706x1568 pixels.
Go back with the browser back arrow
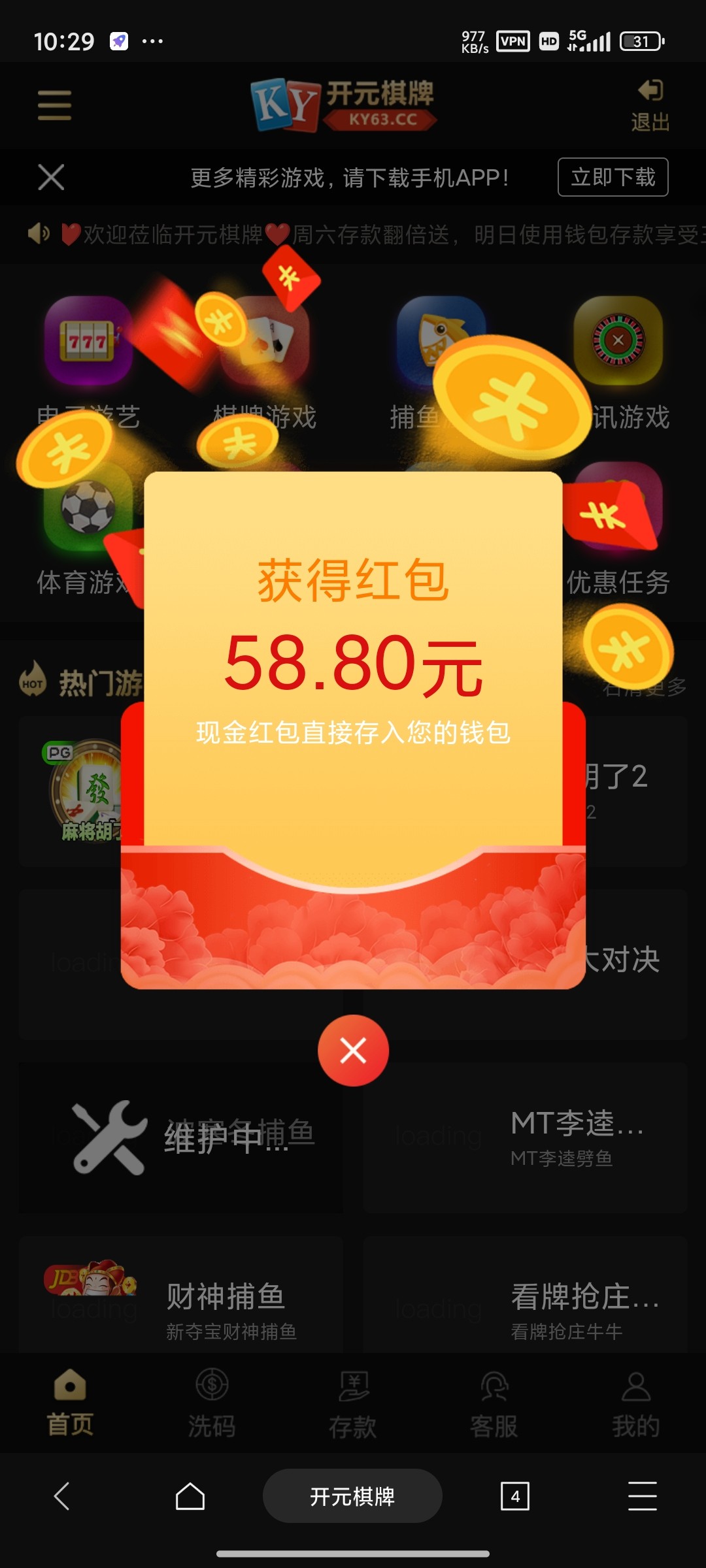coord(61,1496)
